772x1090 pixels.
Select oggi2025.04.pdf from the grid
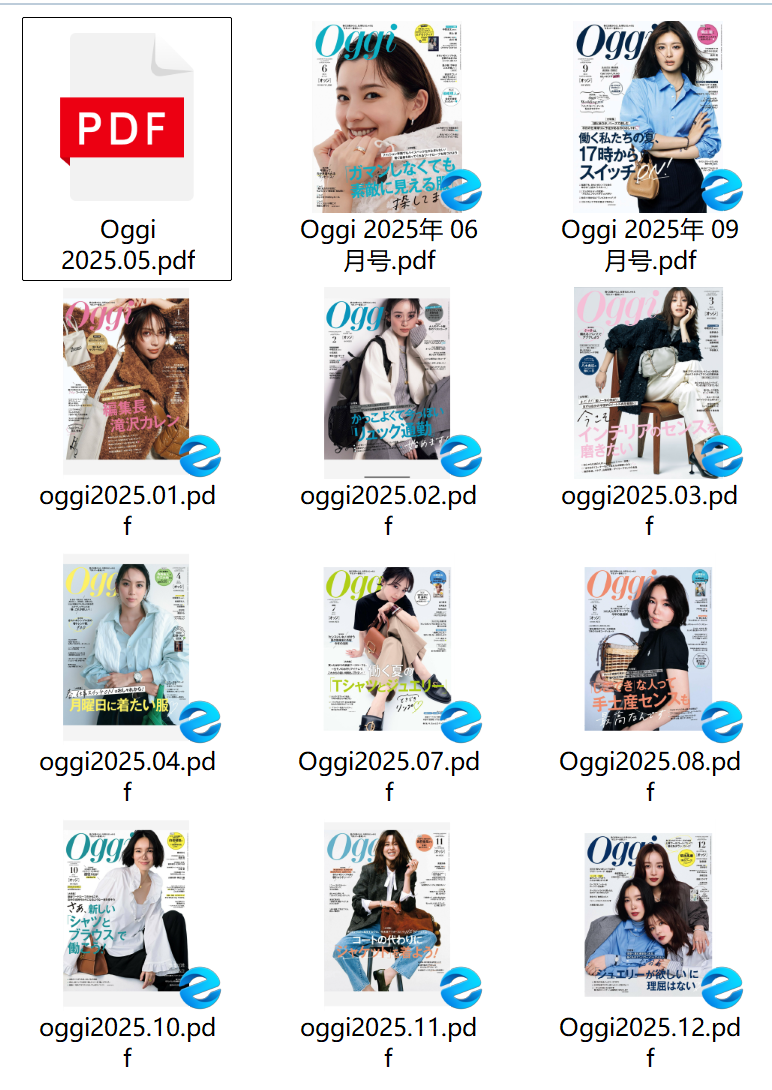[127, 649]
